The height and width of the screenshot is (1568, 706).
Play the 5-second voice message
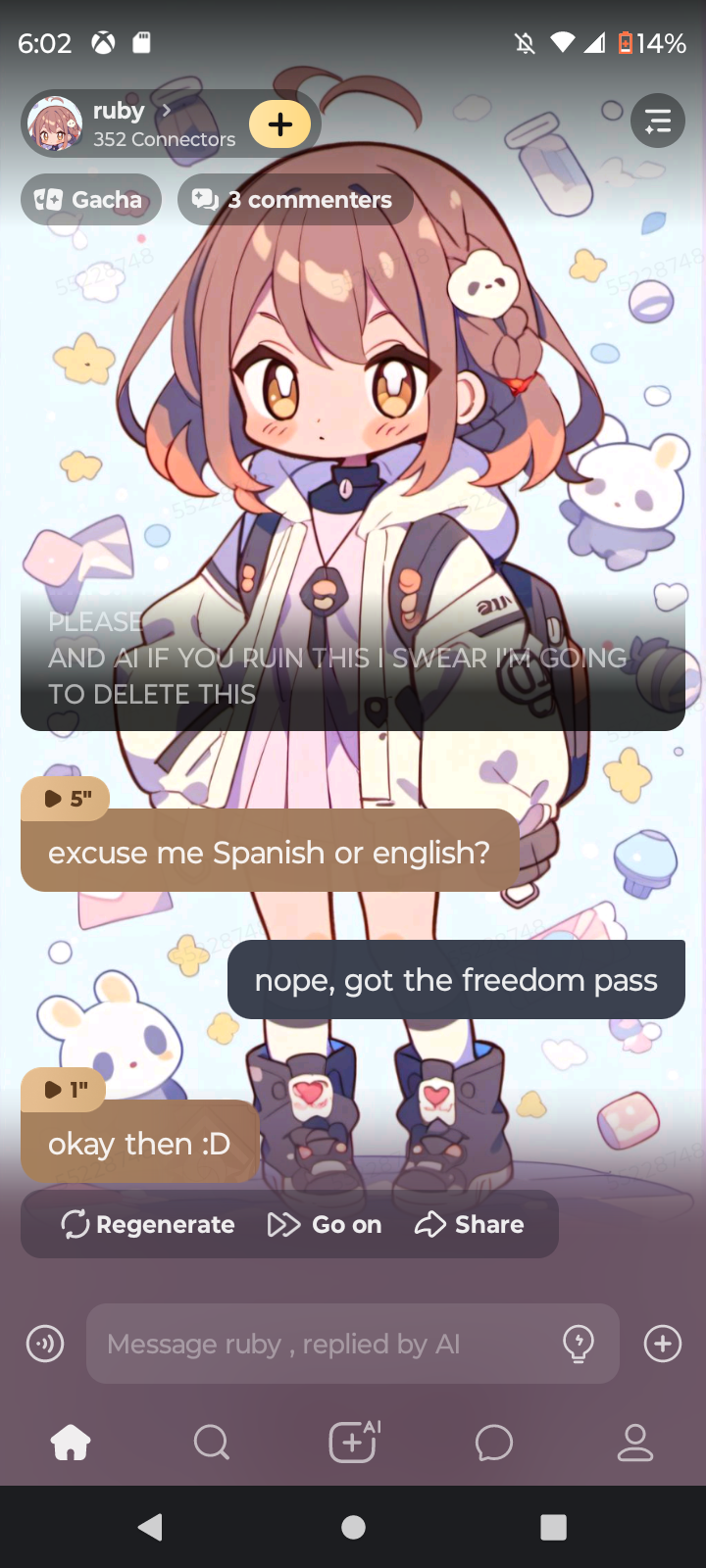pyautogui.click(x=65, y=799)
